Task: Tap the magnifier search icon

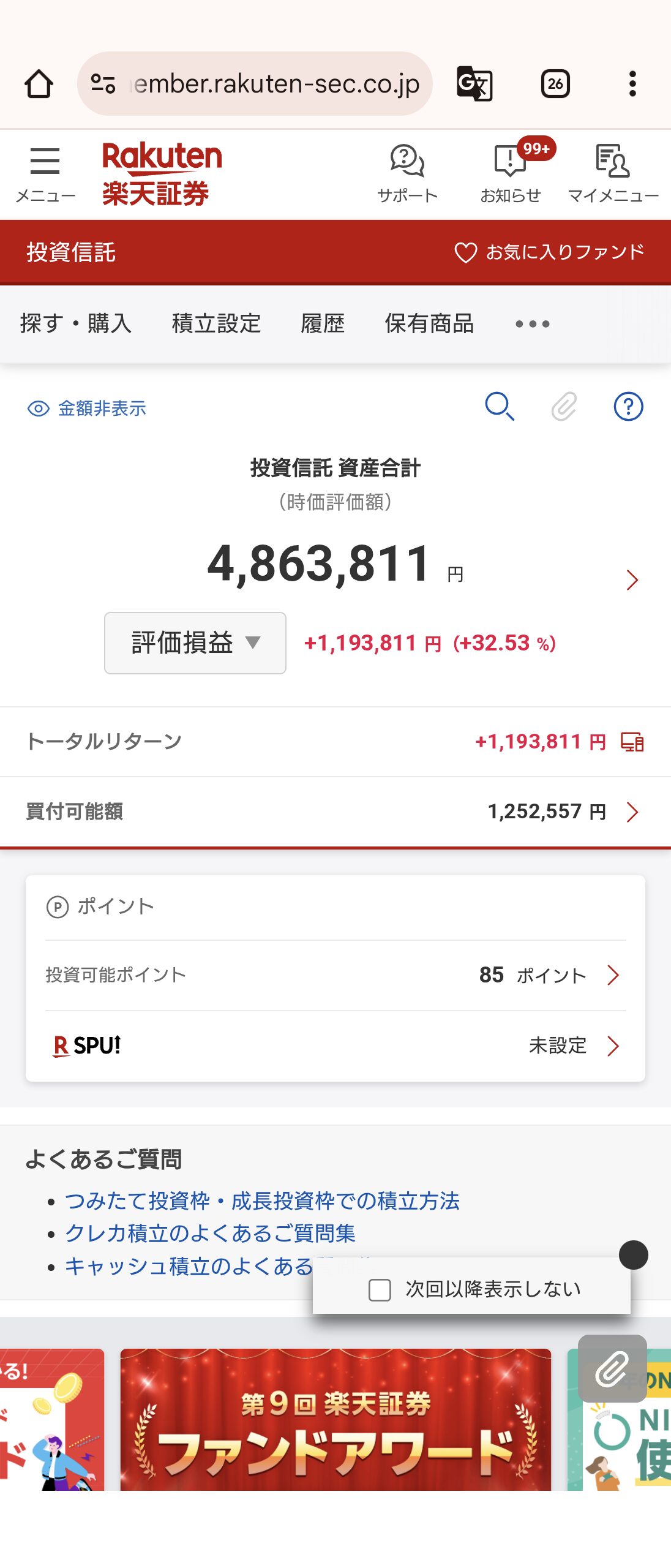Action: [500, 406]
